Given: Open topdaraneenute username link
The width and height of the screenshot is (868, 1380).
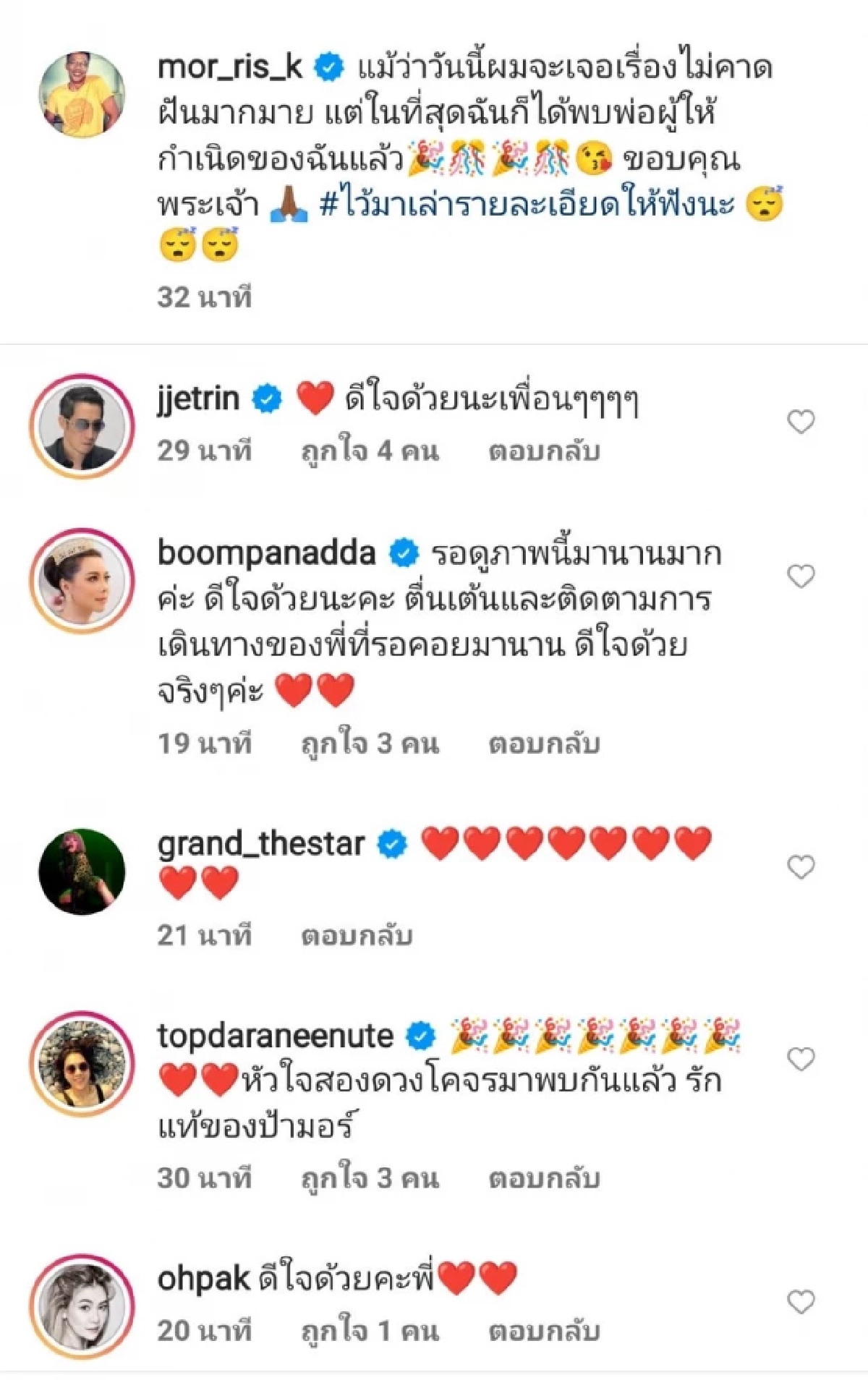Looking at the screenshot, I should click(275, 1036).
